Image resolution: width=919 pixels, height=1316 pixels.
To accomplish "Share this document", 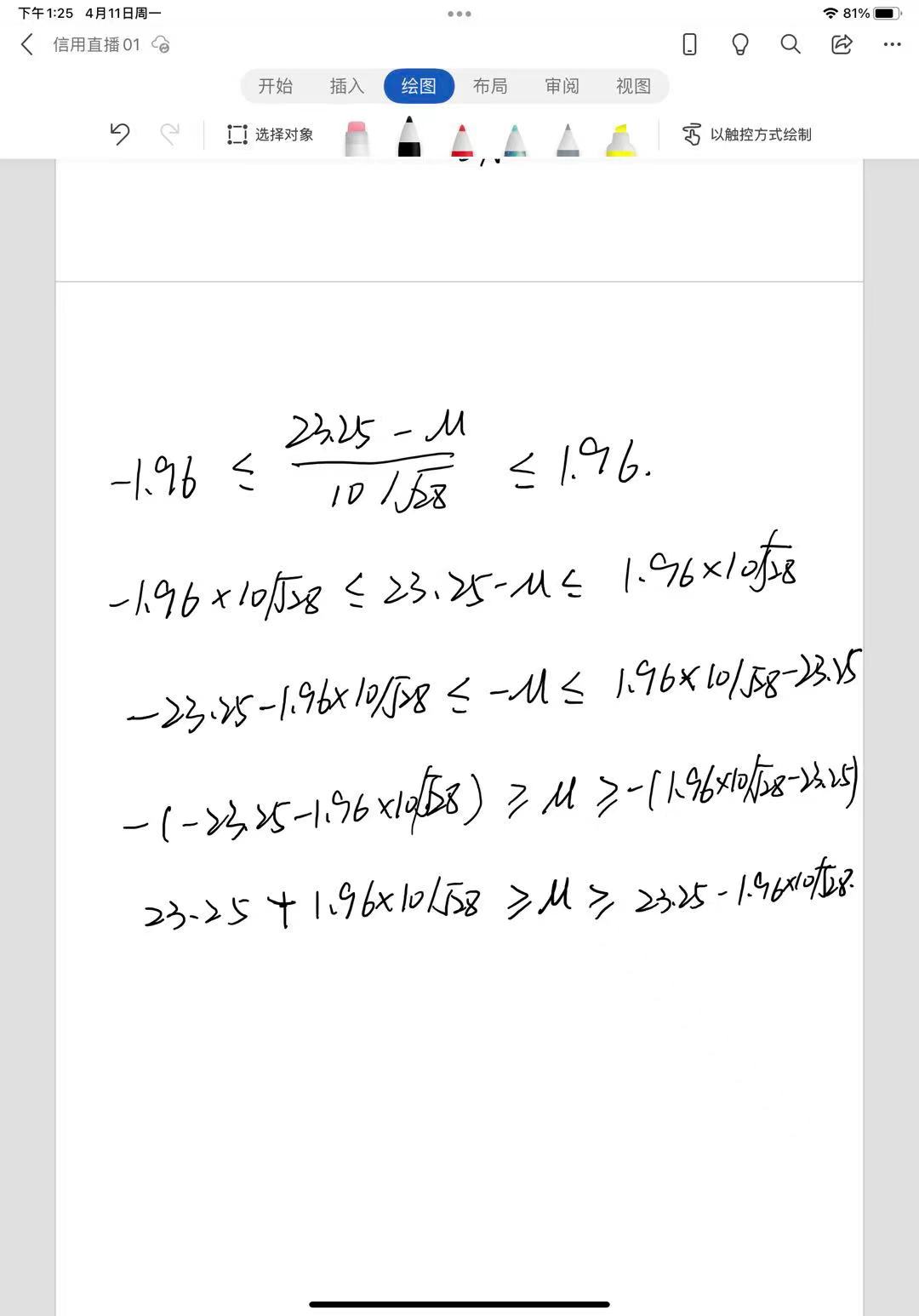I will pyautogui.click(x=842, y=44).
